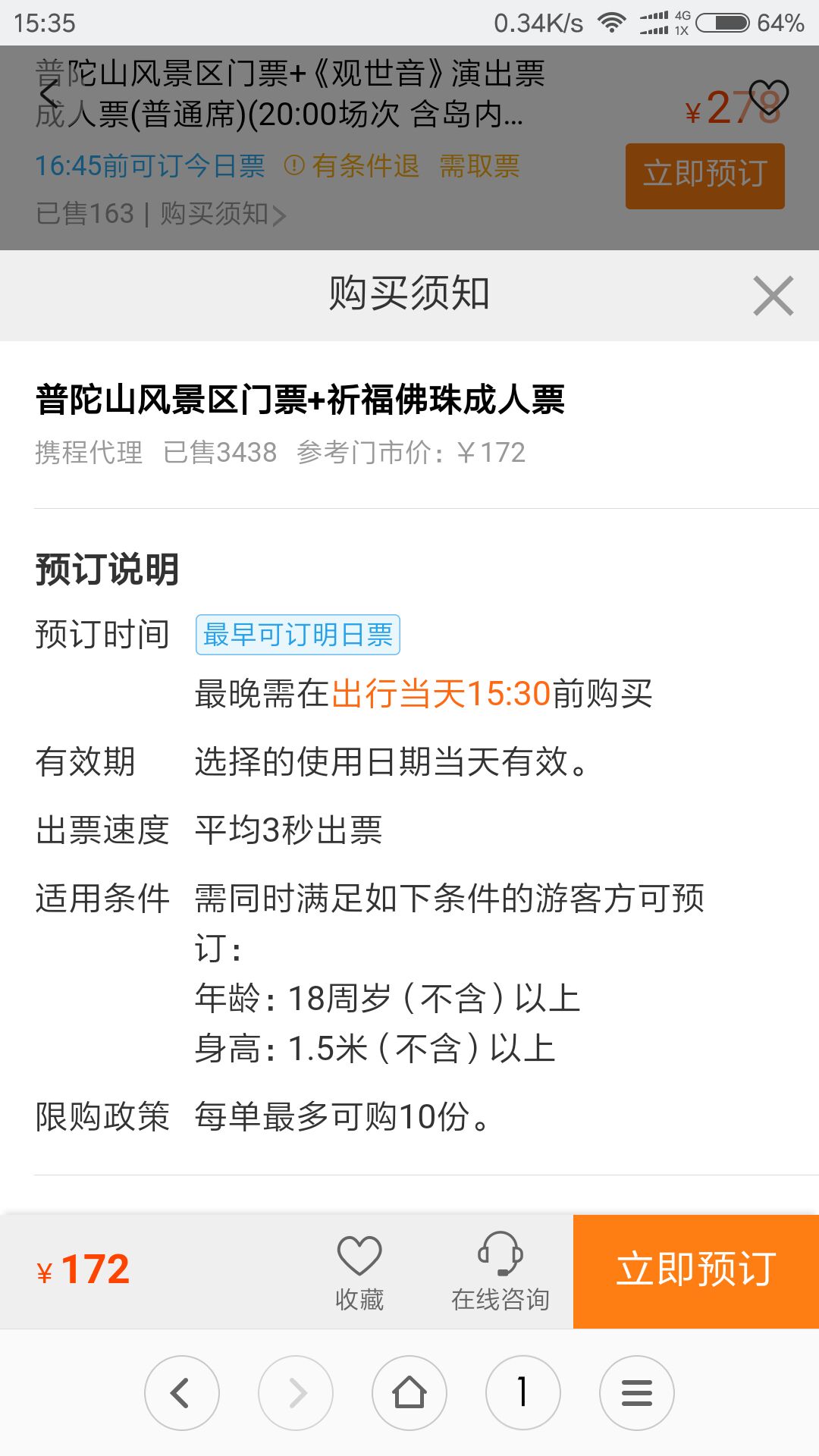
Task: Open the browser tabs switcher
Action: pos(523,1393)
